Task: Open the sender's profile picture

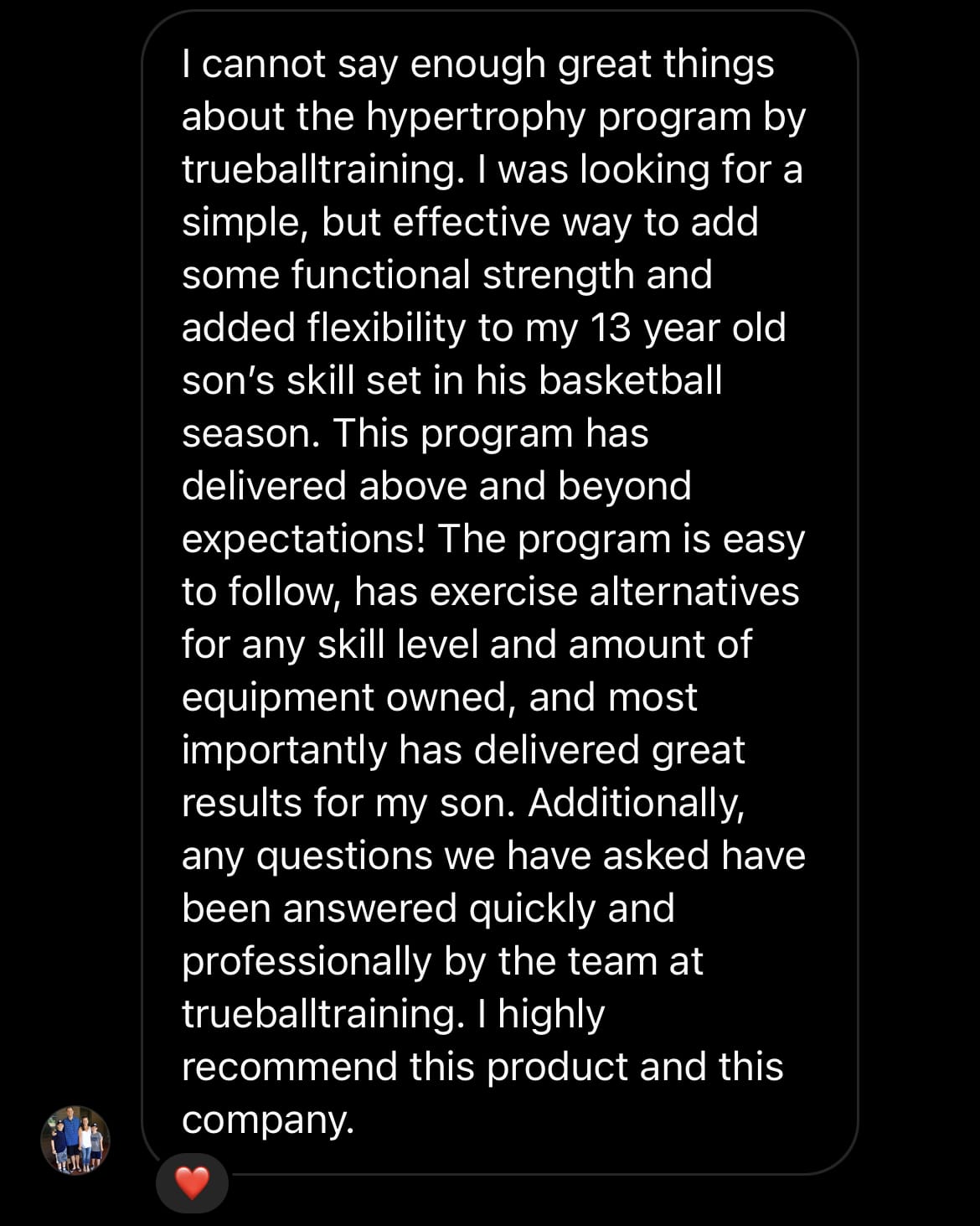Action: [x=75, y=1139]
